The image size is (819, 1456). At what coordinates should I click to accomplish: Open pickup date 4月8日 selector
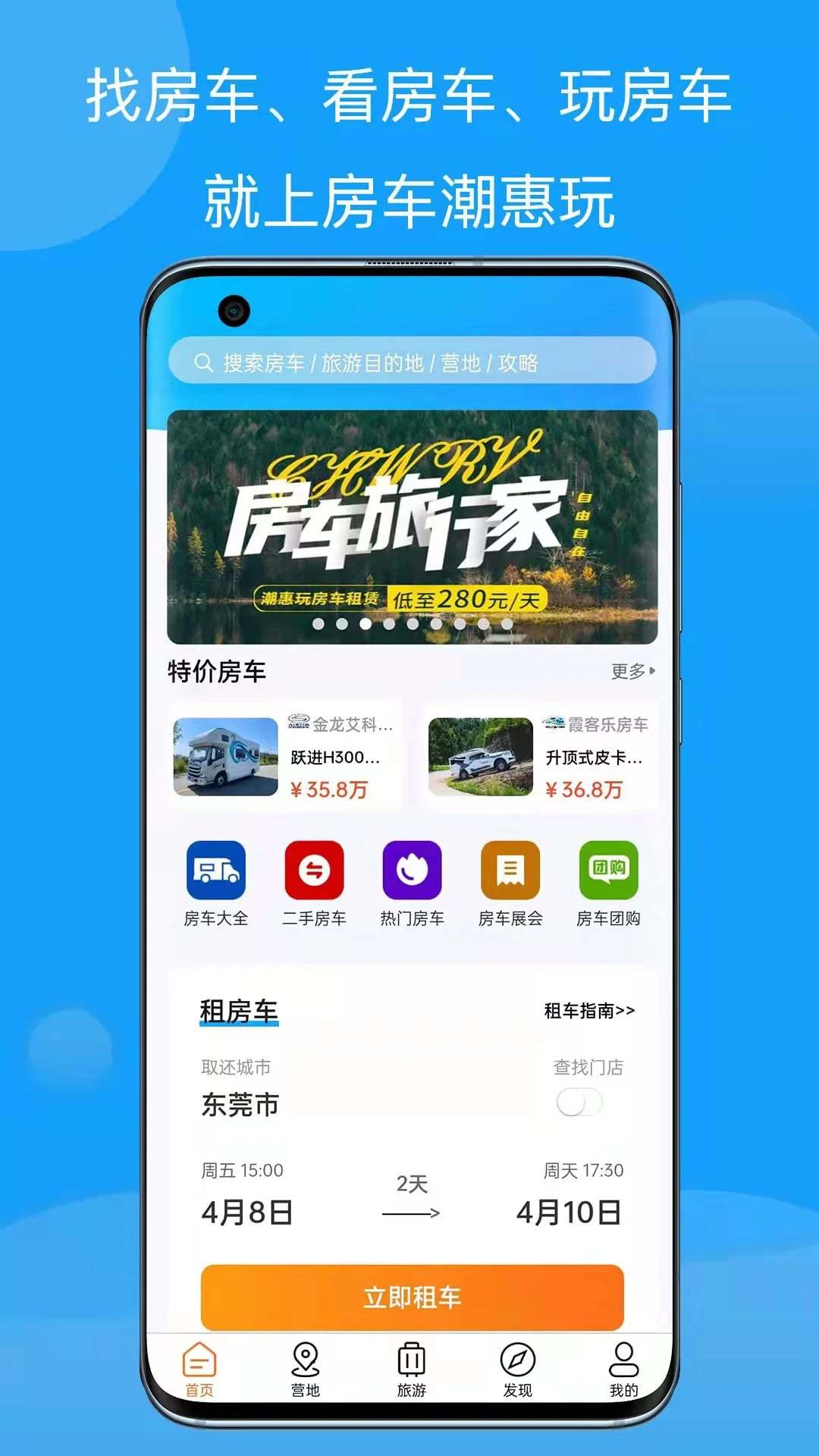pyautogui.click(x=251, y=1208)
